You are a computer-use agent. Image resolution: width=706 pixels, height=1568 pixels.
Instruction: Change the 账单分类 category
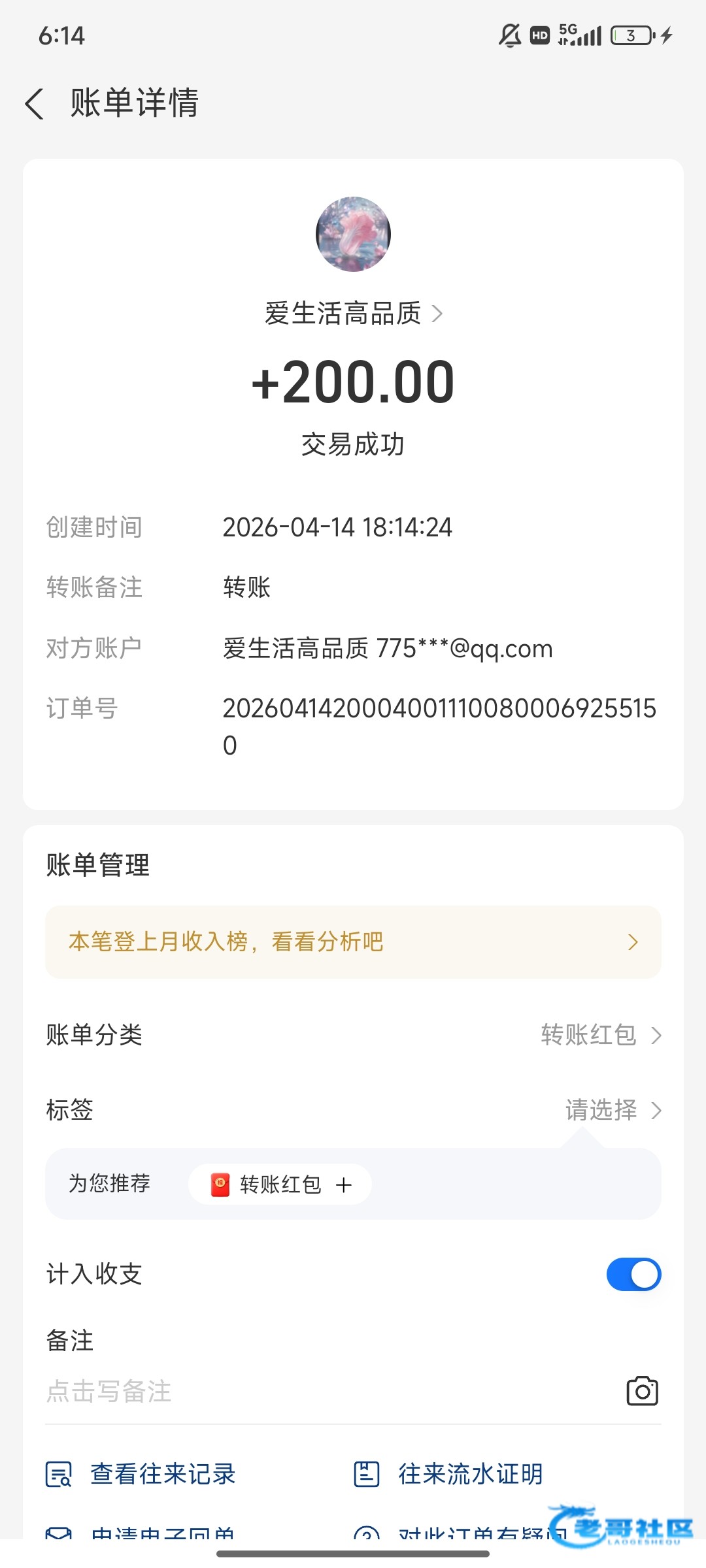(600, 1035)
